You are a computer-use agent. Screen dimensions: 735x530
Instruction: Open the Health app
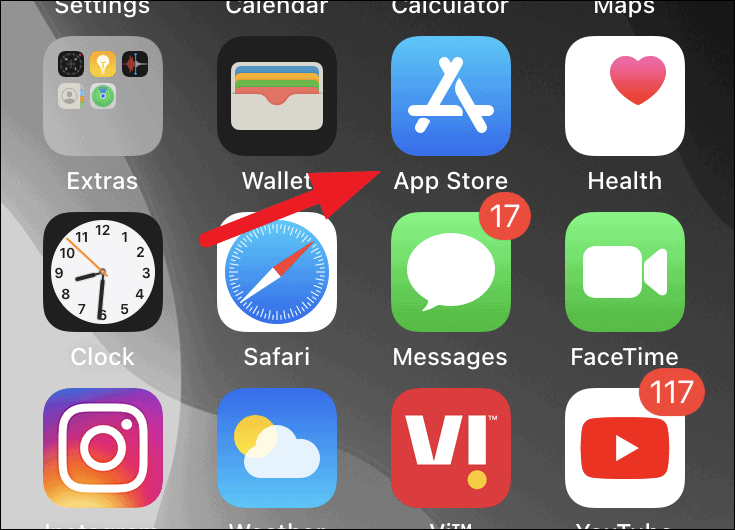click(625, 96)
